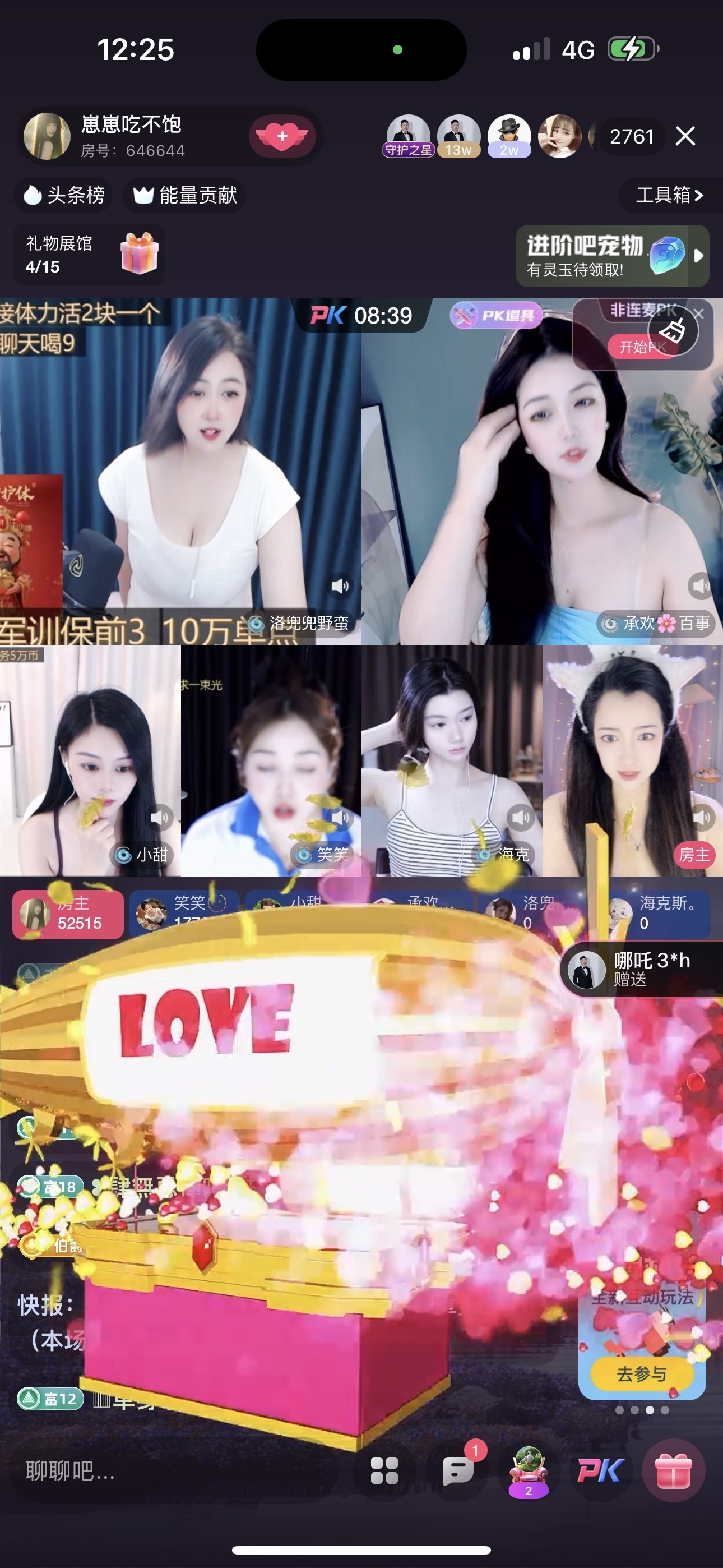The image size is (723, 1568).
Task: Tap 去参与 to join activity
Action: 641,1374
